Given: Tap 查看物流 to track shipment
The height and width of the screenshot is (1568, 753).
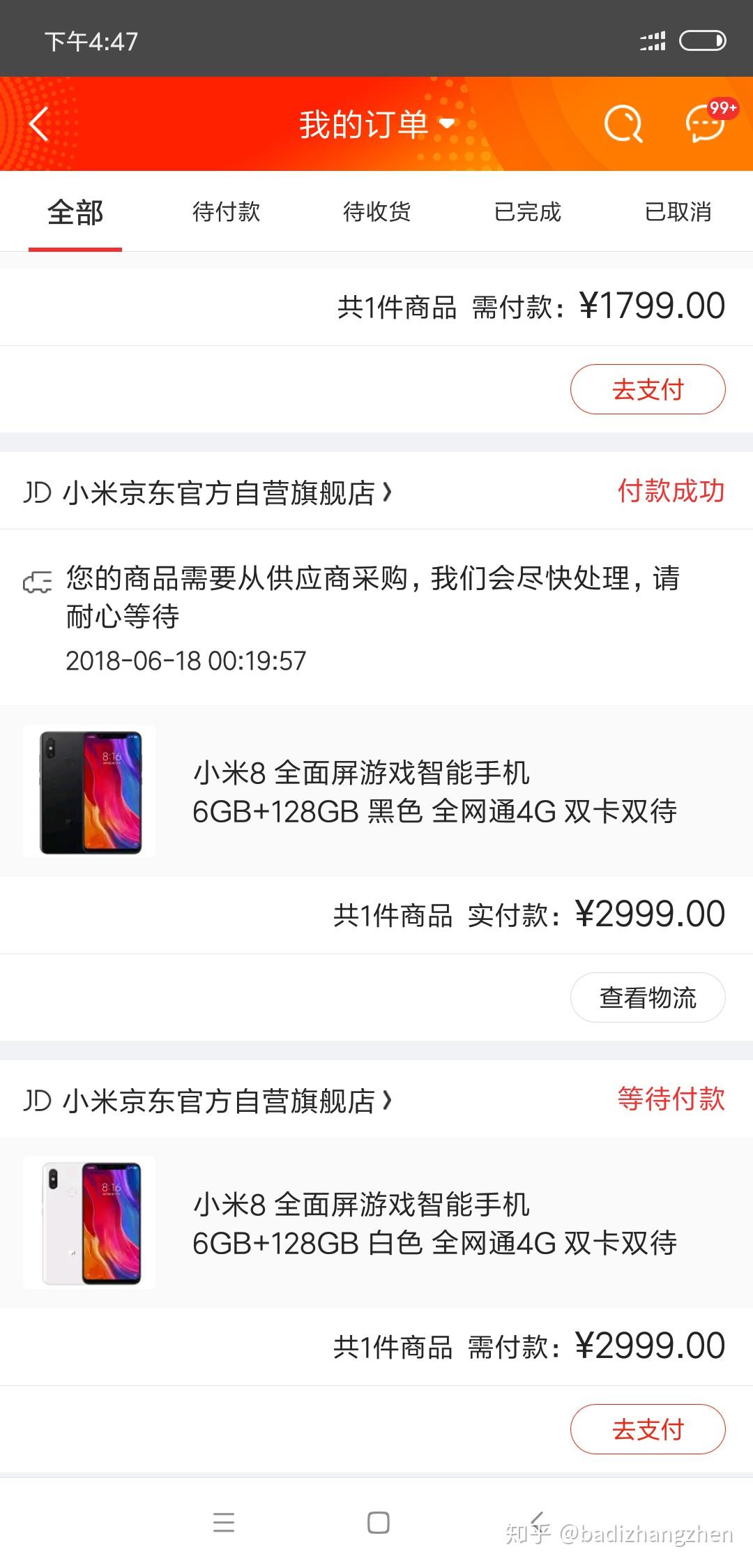Looking at the screenshot, I should [x=648, y=997].
